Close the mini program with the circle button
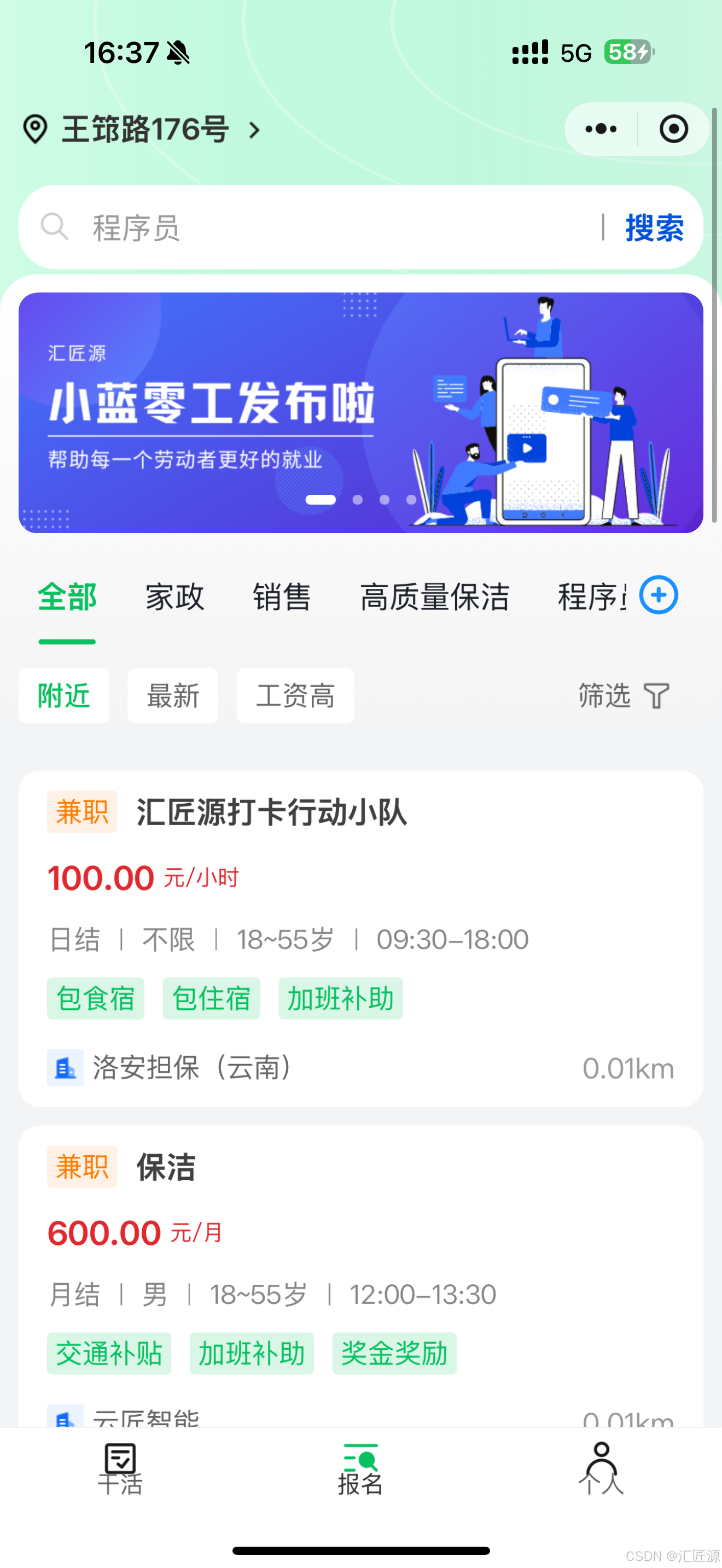 (673, 129)
